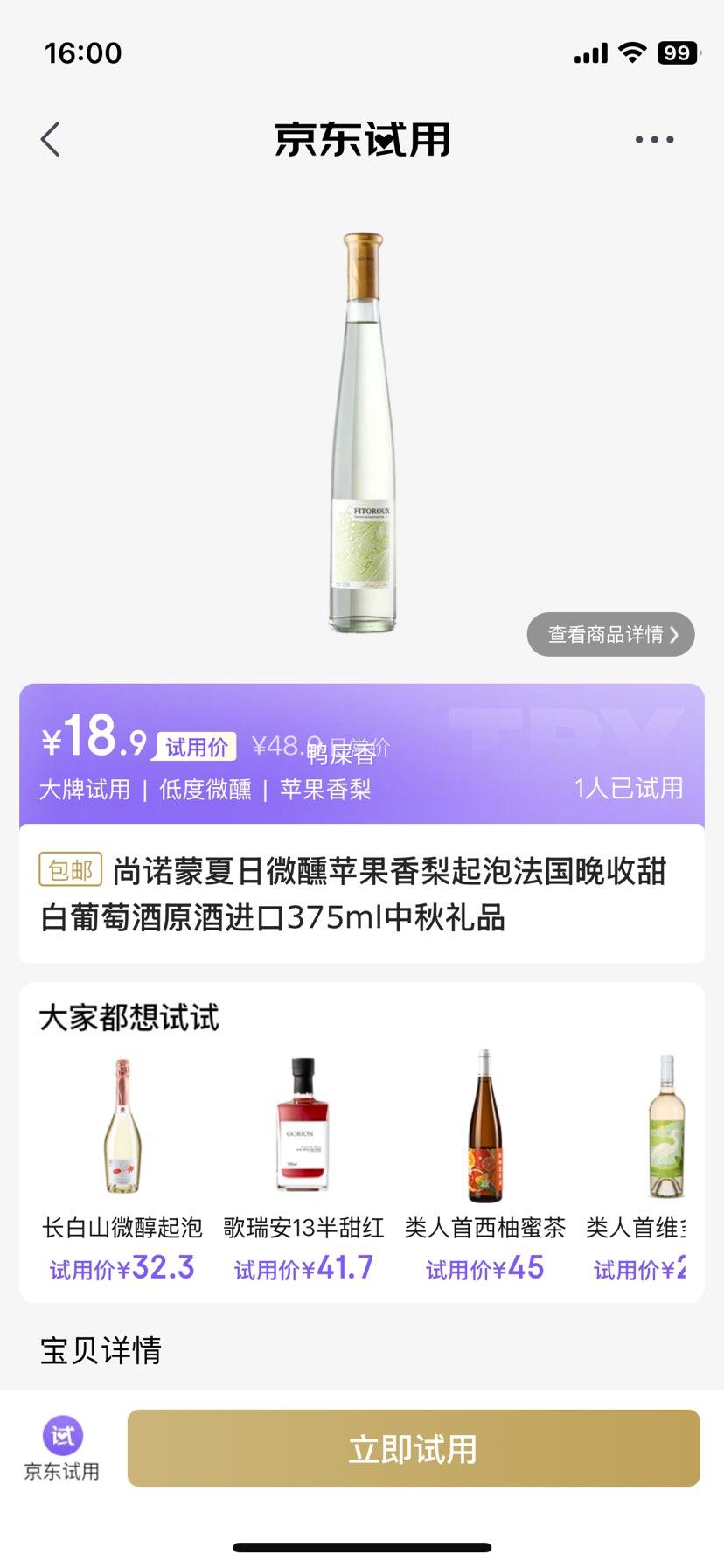Tap 查看商品详情 to view product details
724x1568 pixels.
(610, 634)
